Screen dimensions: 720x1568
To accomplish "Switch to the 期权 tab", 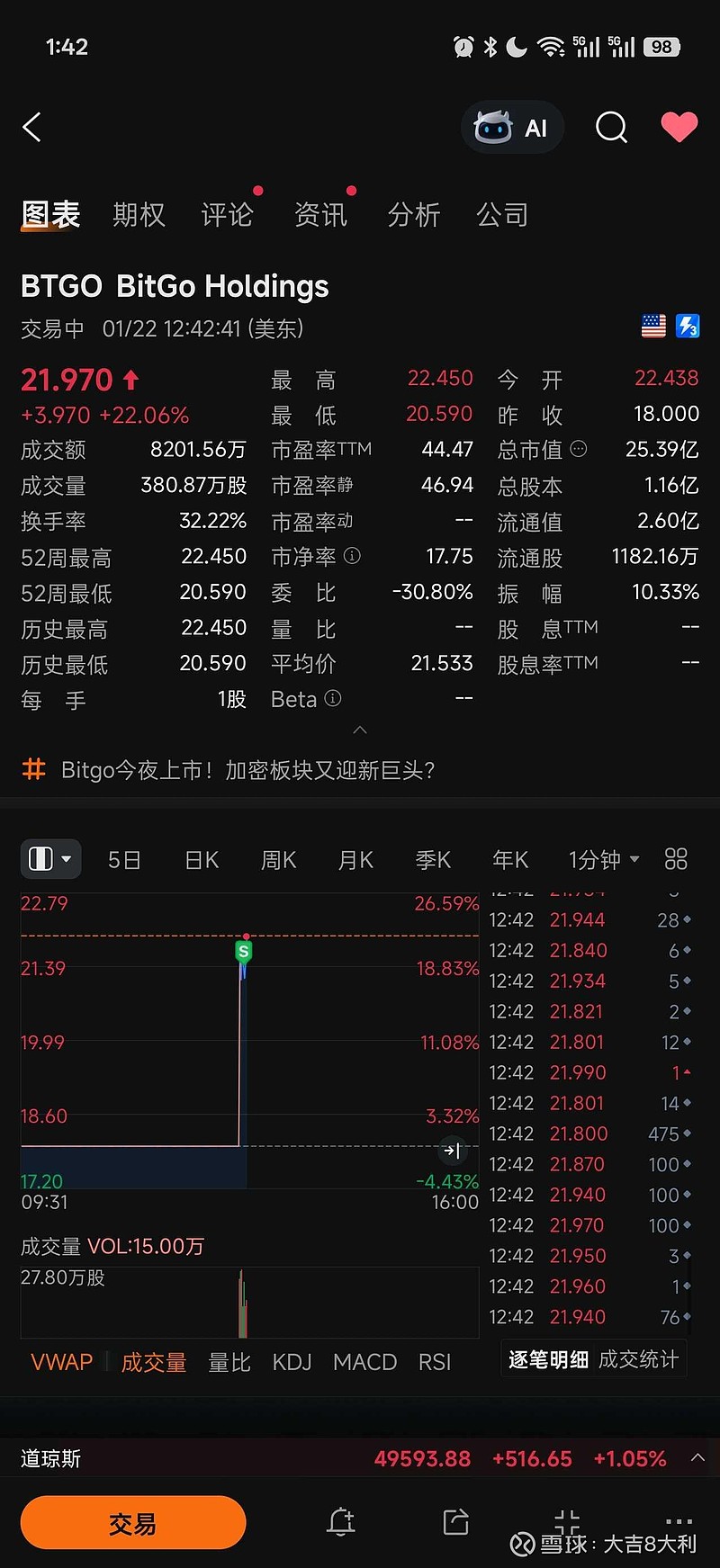I will [138, 214].
